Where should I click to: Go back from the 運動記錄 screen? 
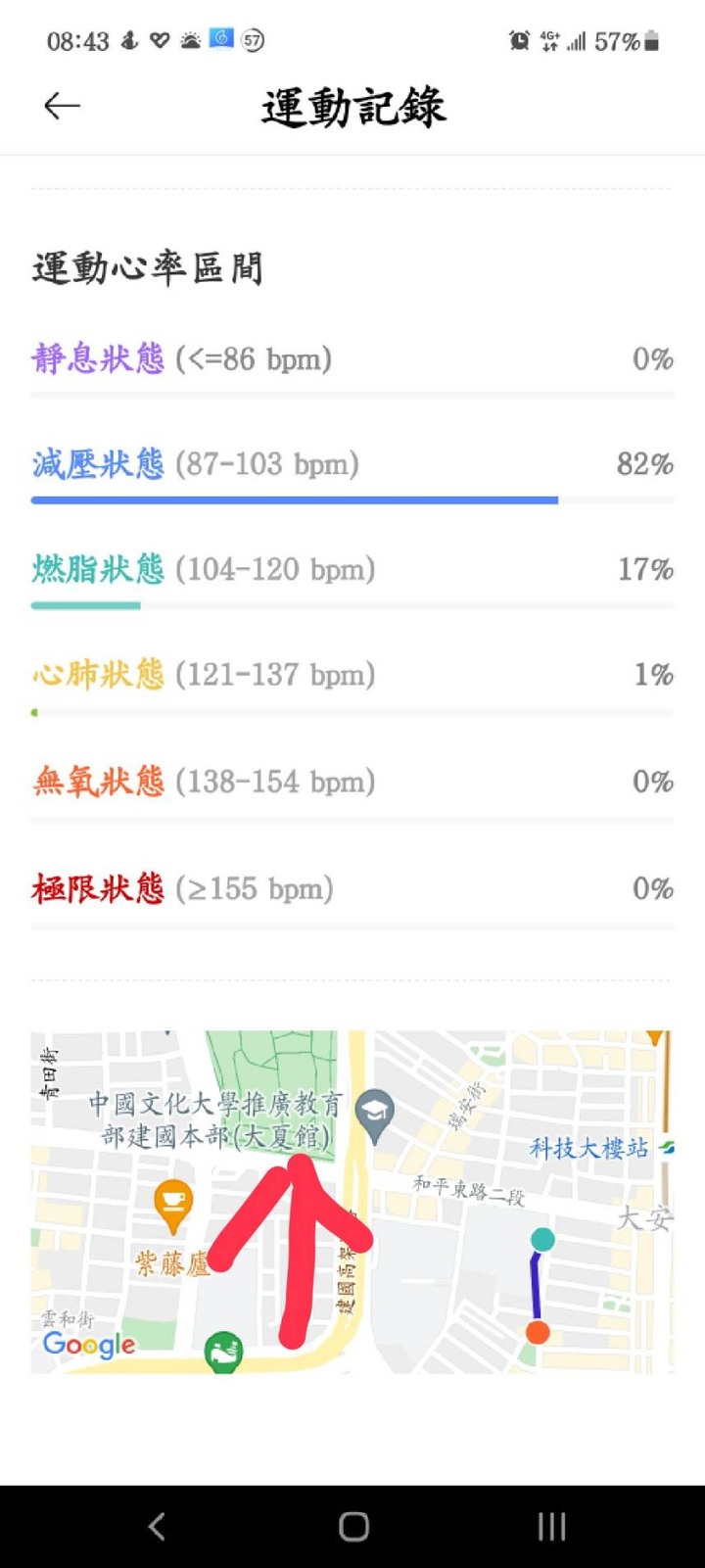(62, 106)
